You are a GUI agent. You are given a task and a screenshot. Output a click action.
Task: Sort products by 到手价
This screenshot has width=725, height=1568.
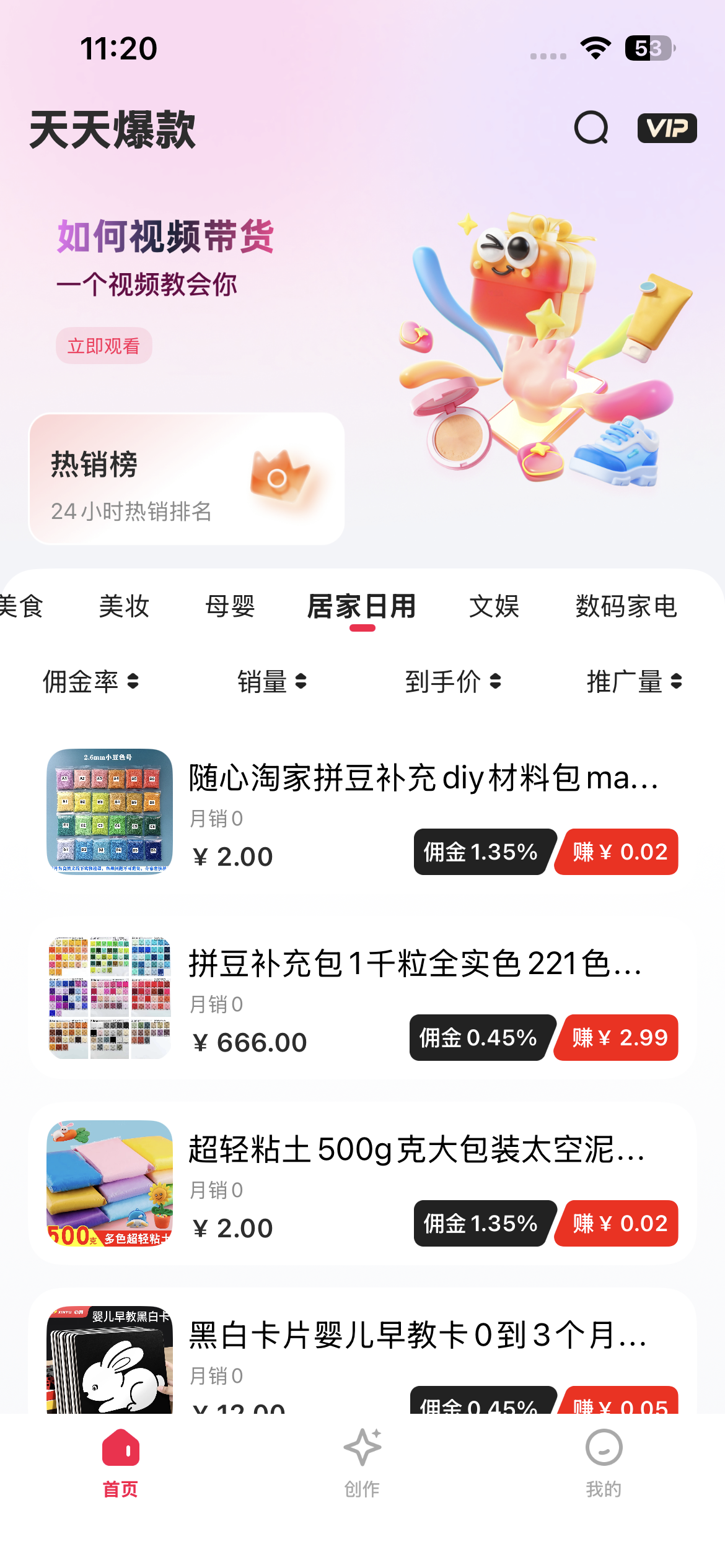[x=453, y=682]
